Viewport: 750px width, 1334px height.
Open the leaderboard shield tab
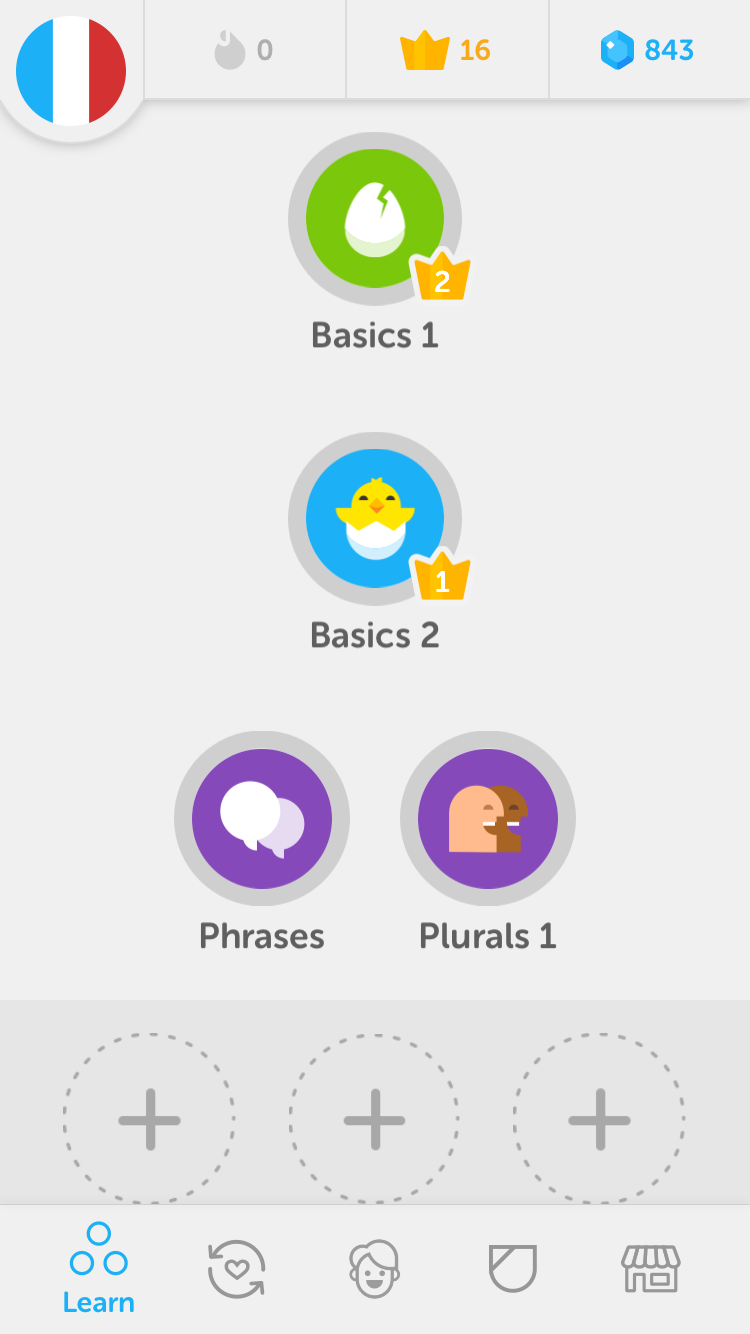(513, 1269)
